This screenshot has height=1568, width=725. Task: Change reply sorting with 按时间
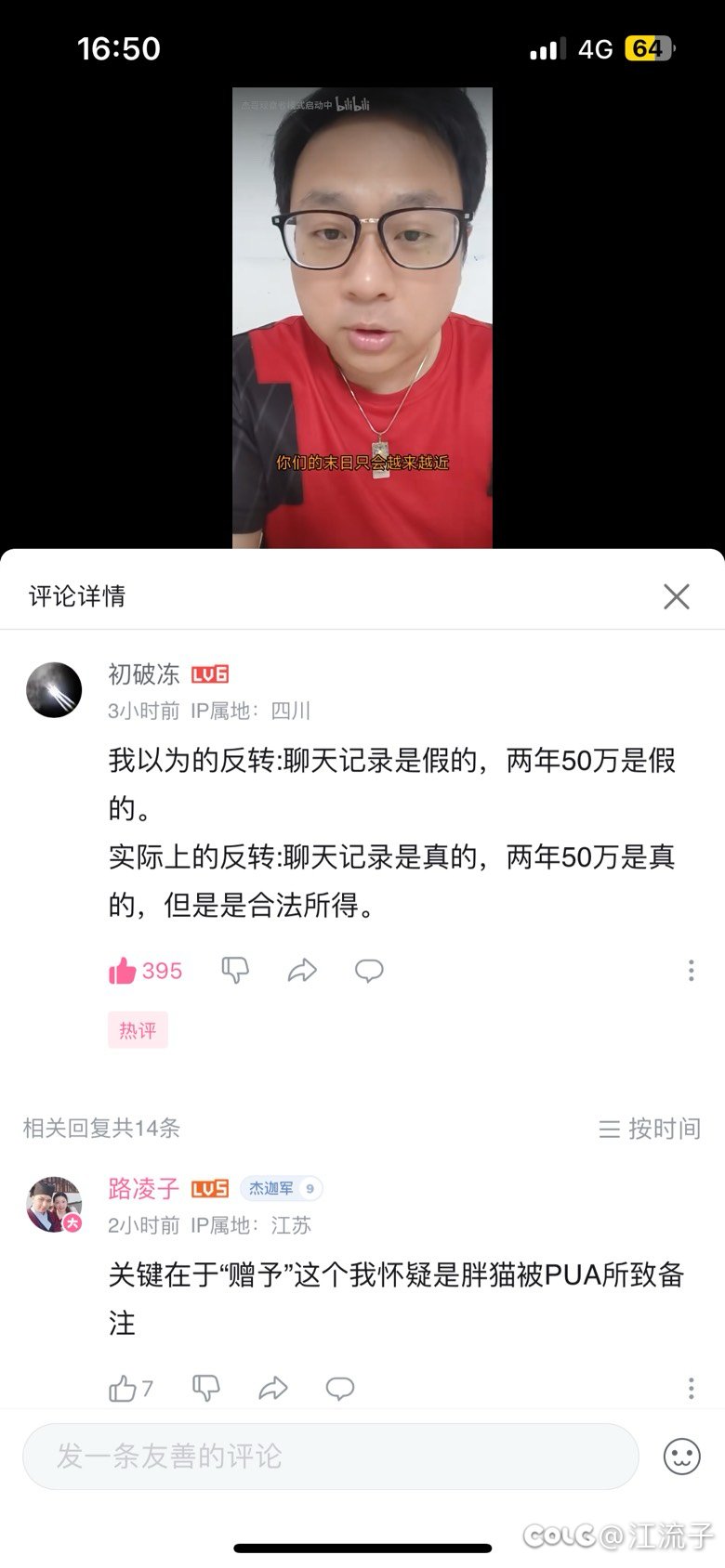tap(650, 1129)
